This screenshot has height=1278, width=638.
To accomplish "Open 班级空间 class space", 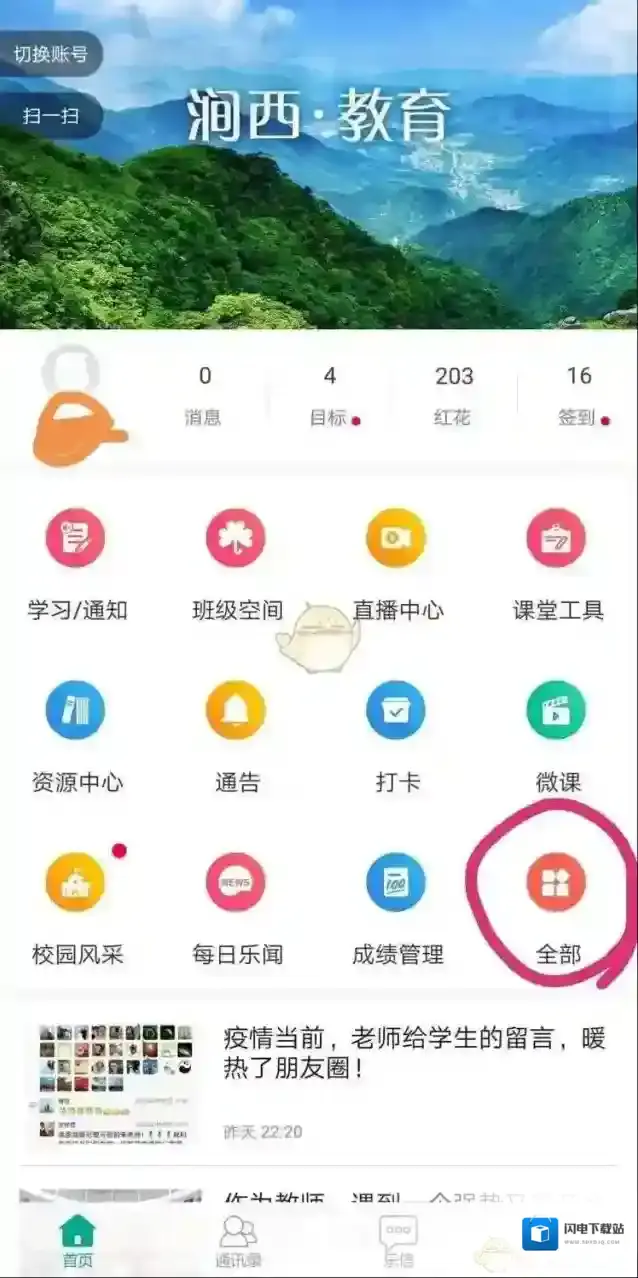I will (236, 563).
